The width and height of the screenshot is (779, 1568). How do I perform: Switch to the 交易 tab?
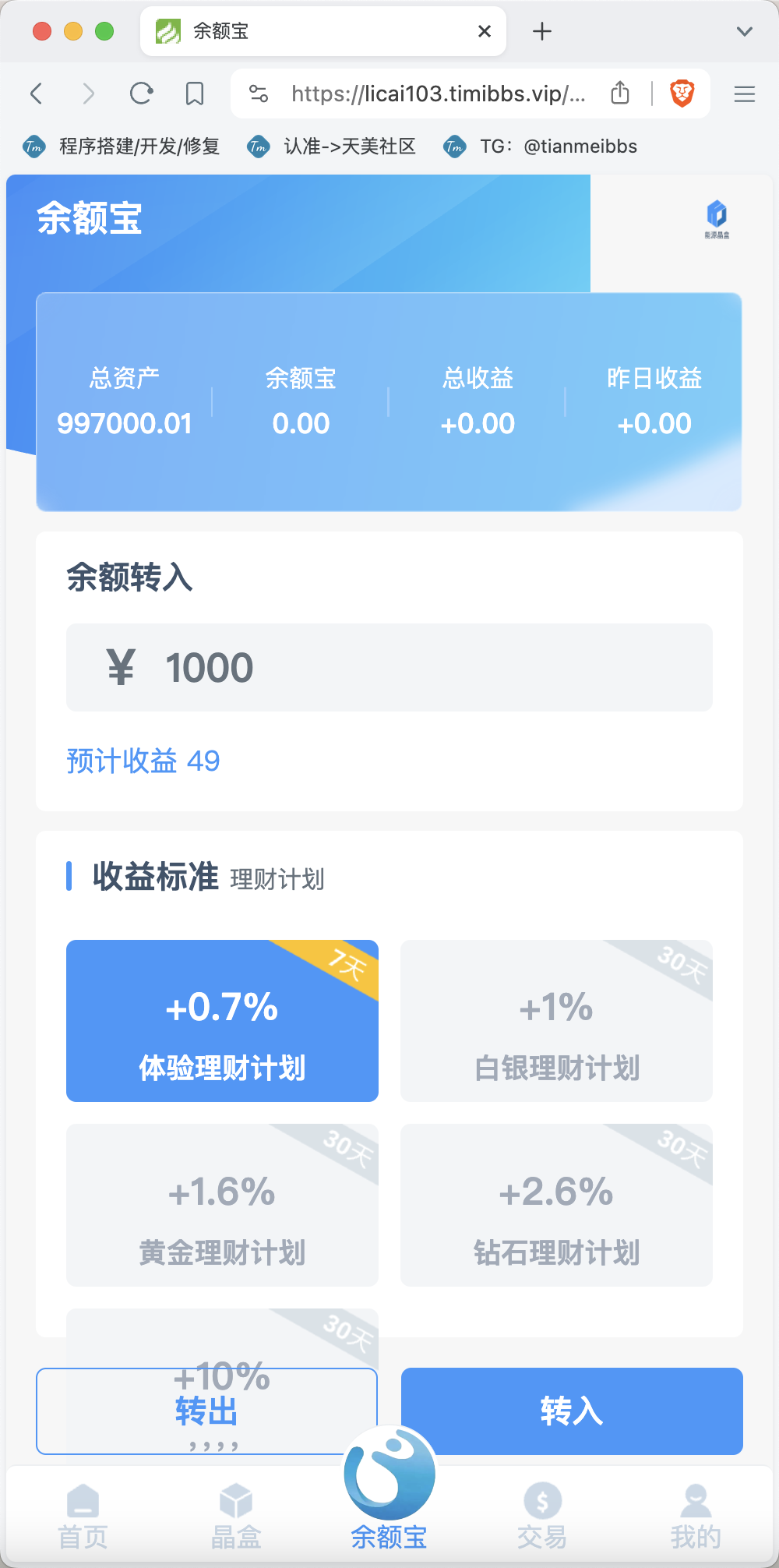coord(542,1516)
